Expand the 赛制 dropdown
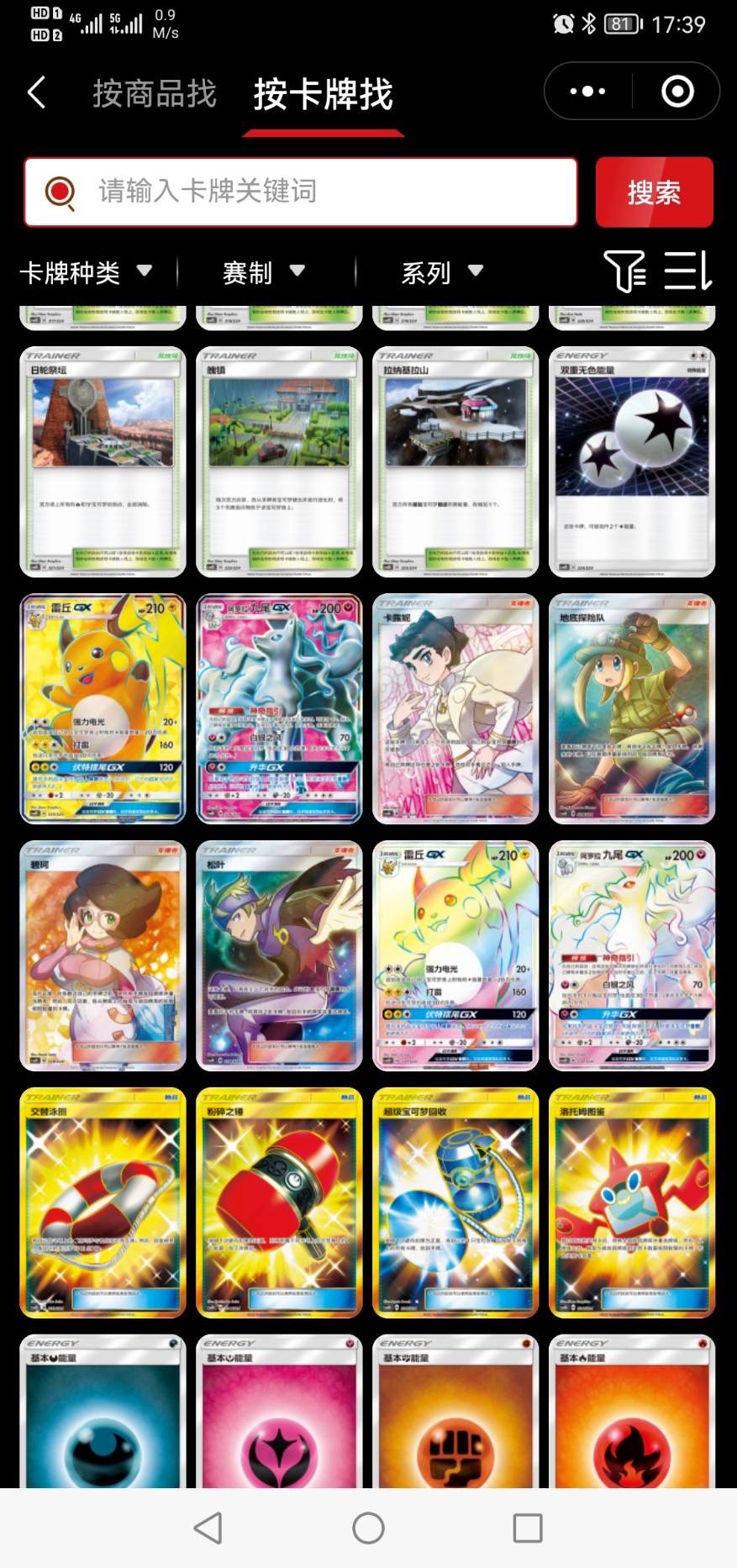The image size is (737, 1568). point(263,272)
